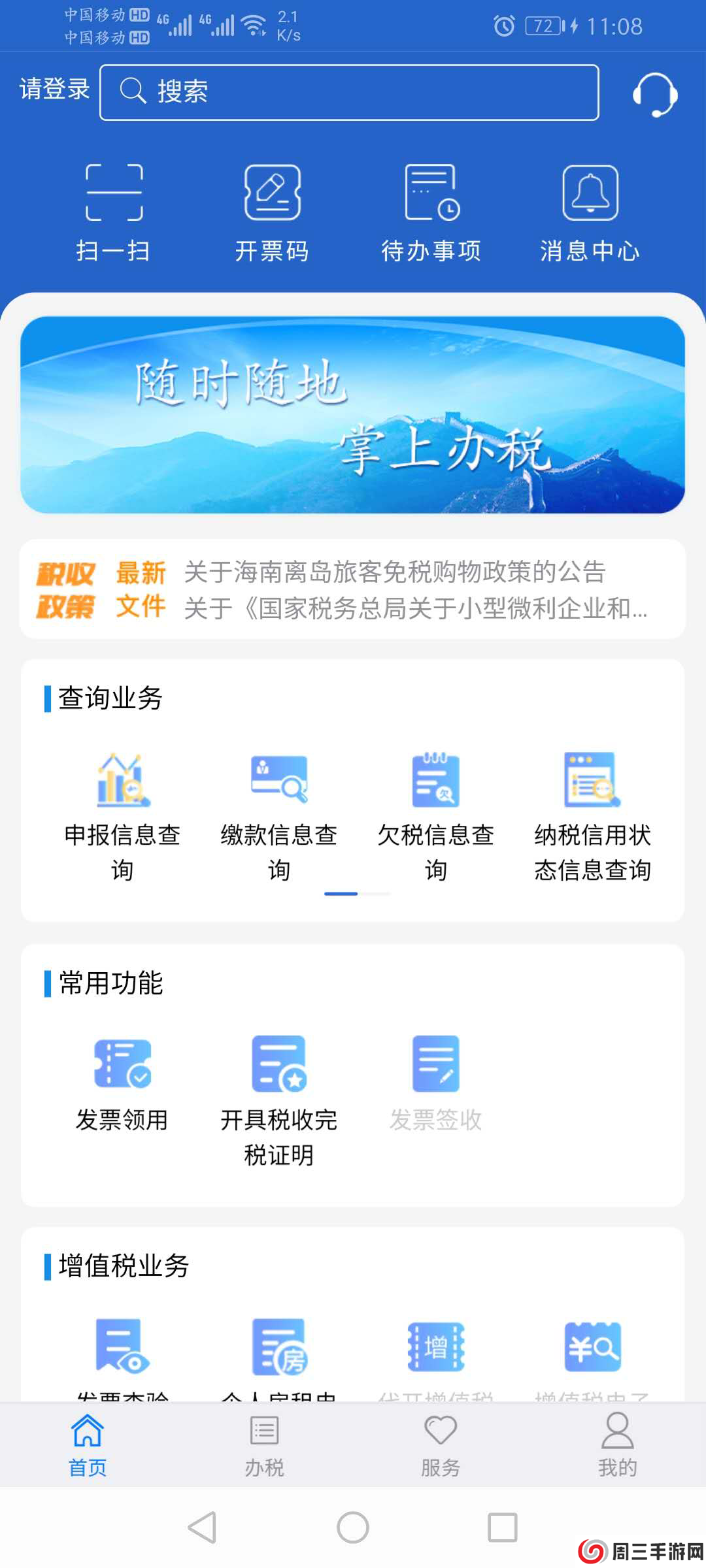Open 发票领用 invoice collection icon
706x1568 pixels.
click(x=122, y=1065)
